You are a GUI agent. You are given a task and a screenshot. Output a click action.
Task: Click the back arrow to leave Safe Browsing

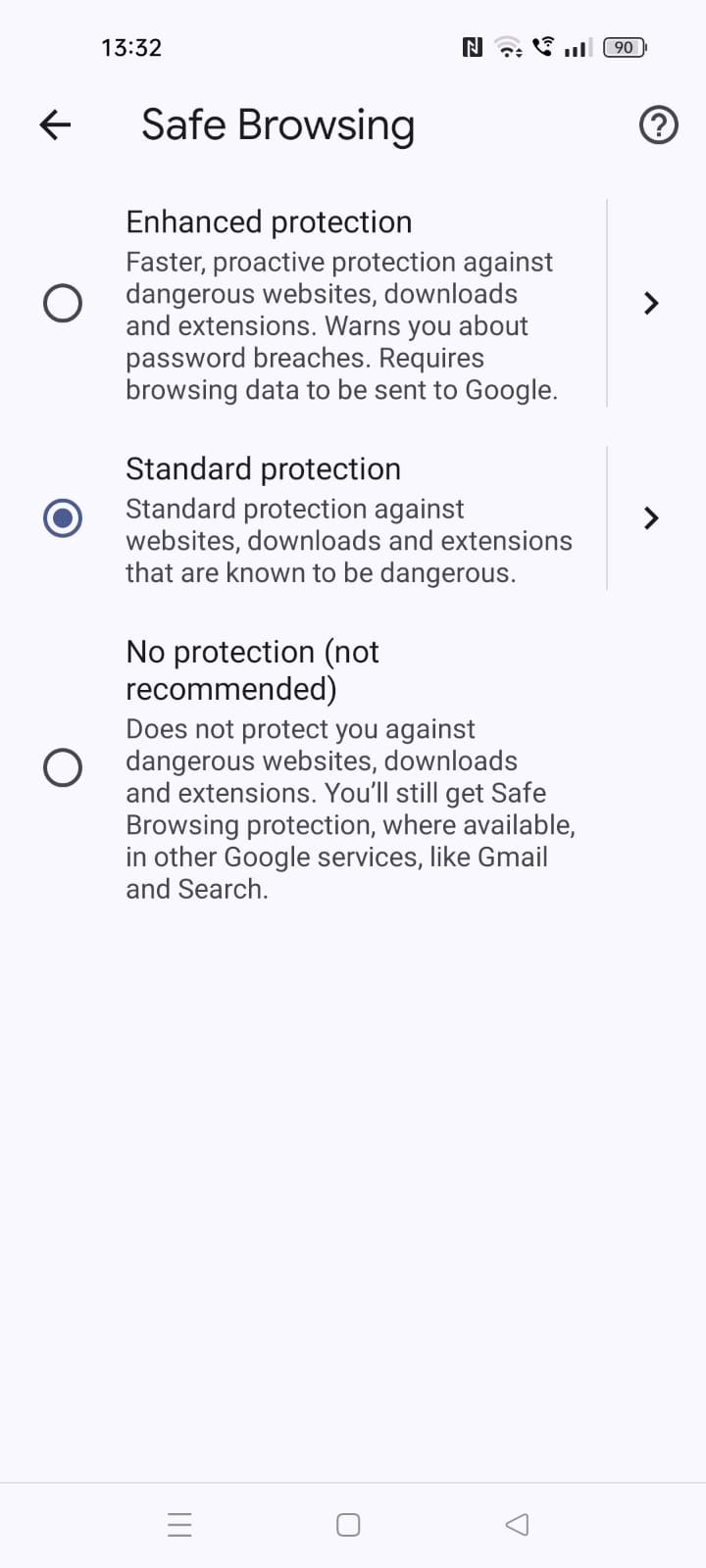55,124
